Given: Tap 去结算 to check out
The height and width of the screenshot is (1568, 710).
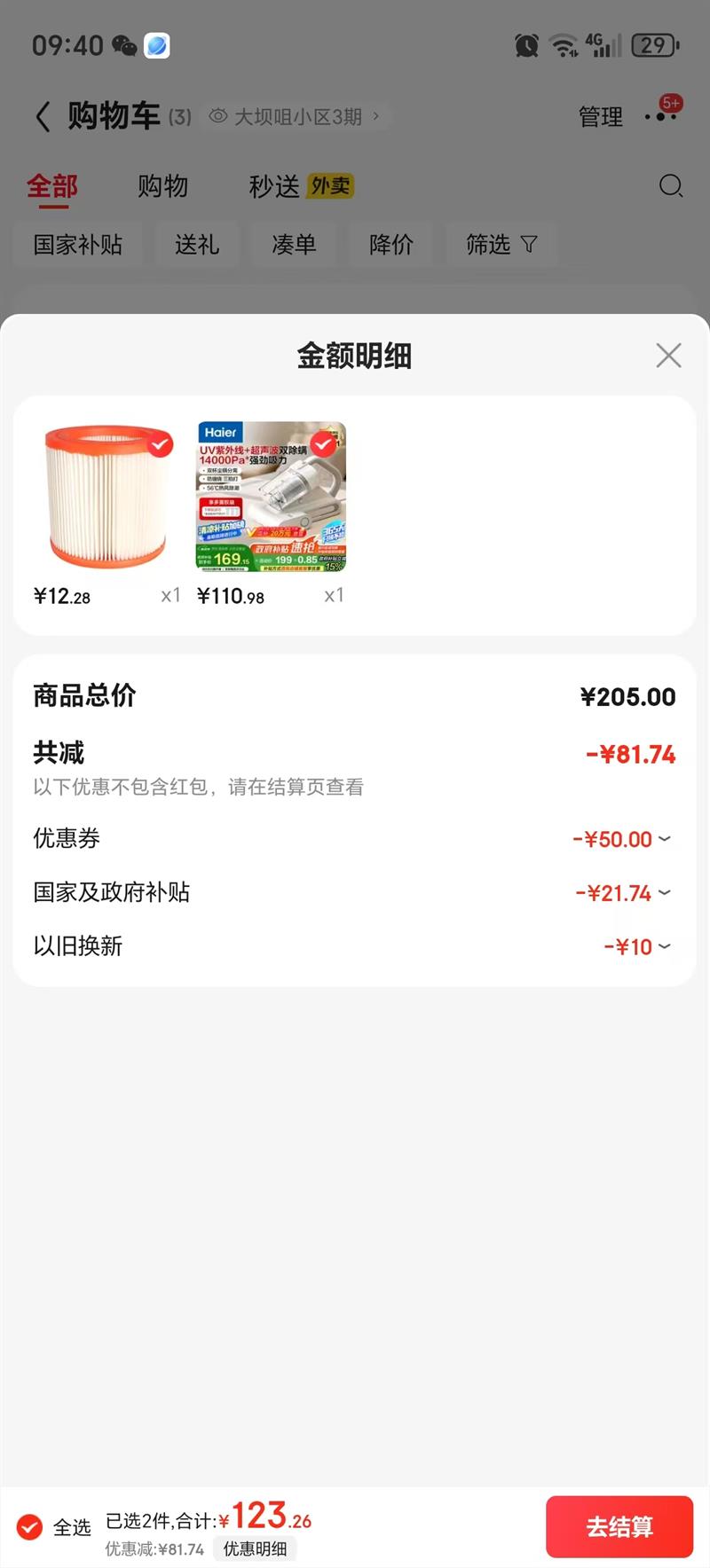Looking at the screenshot, I should tap(619, 1526).
